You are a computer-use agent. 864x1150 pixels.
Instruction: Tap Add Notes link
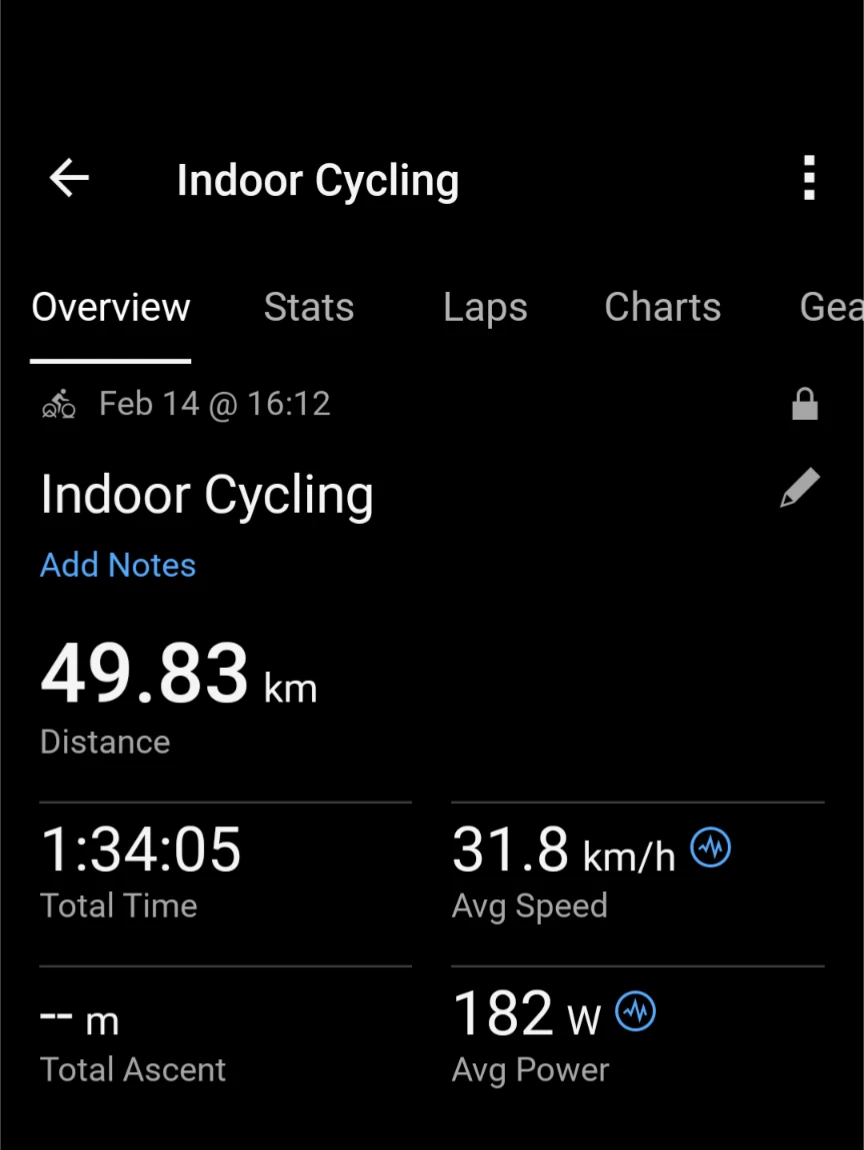[x=118, y=565]
